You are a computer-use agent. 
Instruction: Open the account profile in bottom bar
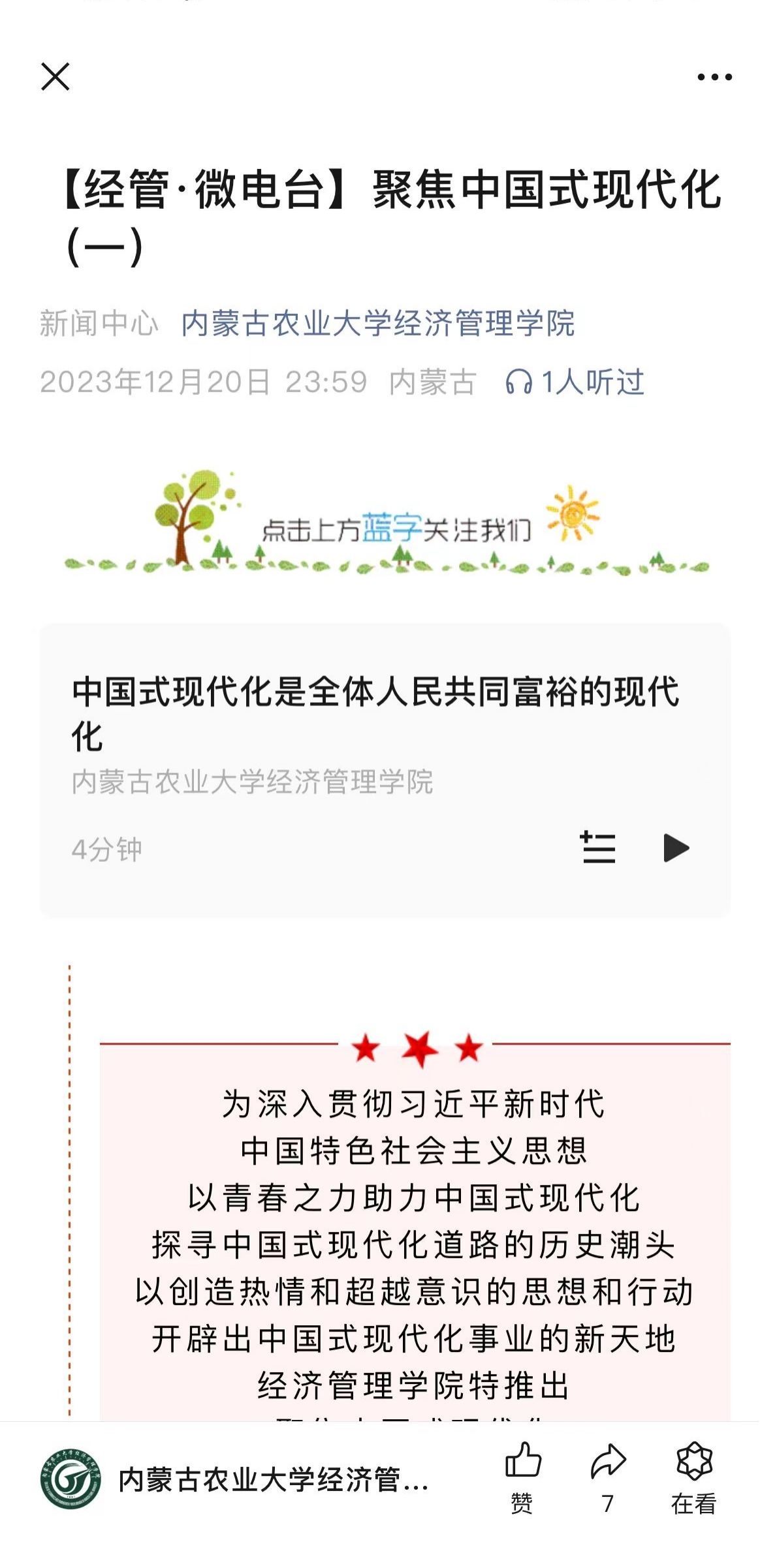[x=235, y=1480]
